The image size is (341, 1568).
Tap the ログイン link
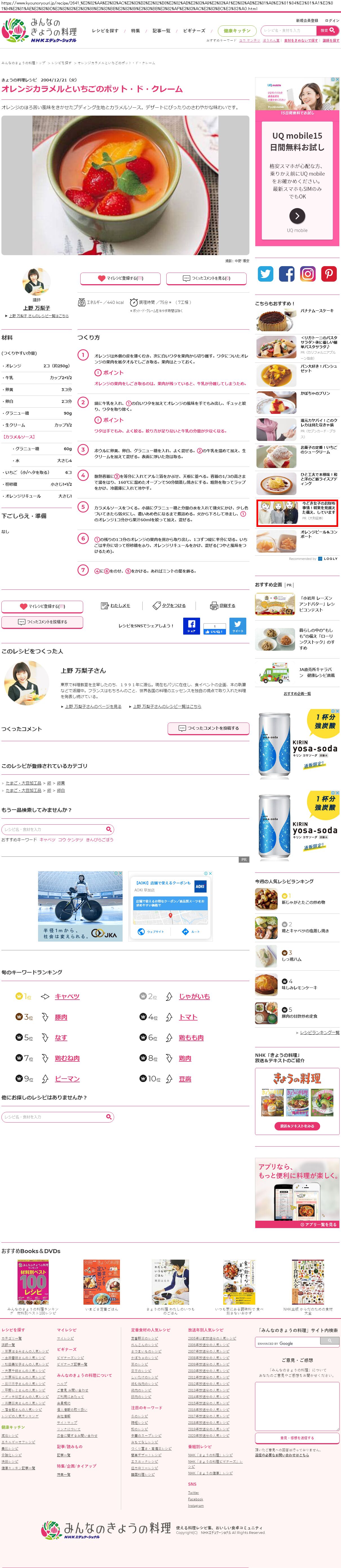coord(332,21)
